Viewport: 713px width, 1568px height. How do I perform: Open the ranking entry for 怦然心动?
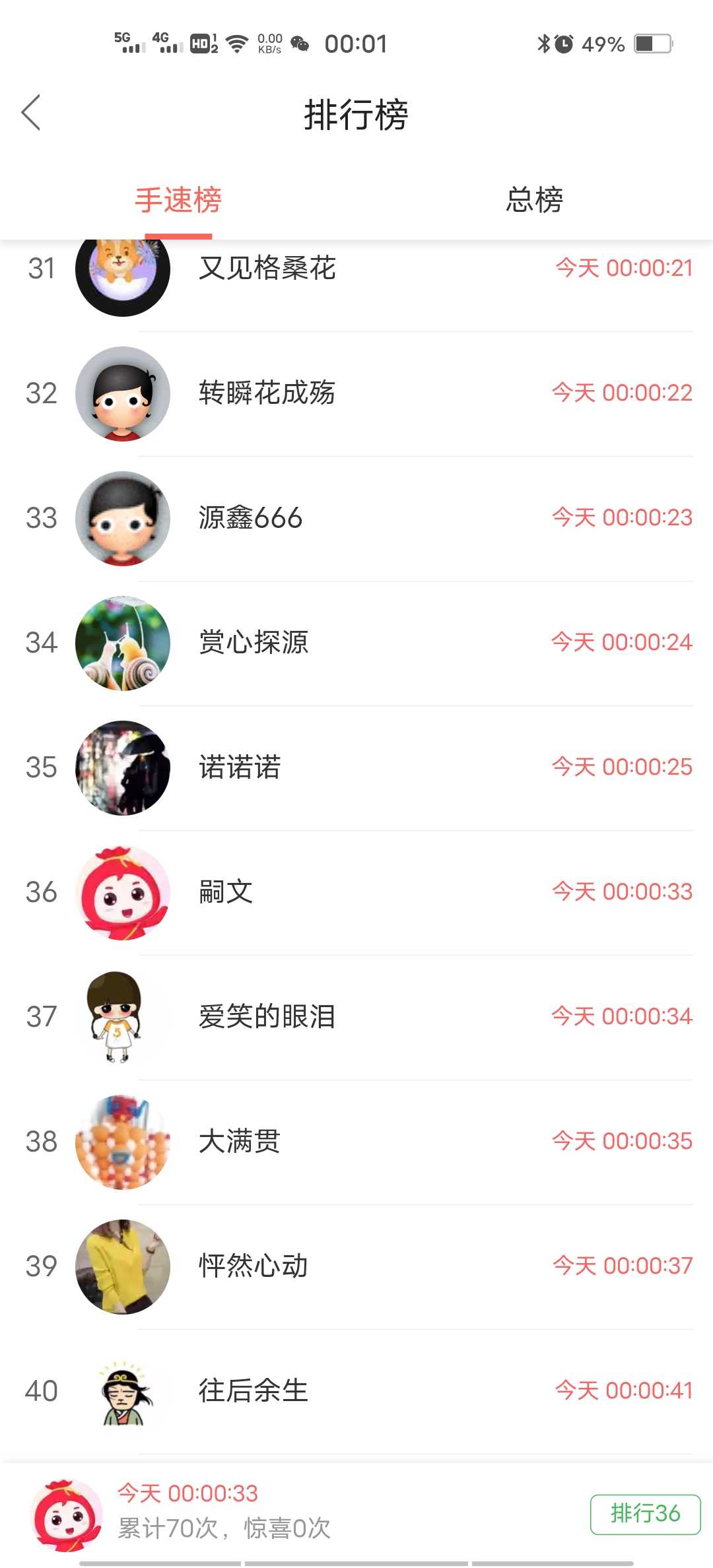(x=356, y=1266)
